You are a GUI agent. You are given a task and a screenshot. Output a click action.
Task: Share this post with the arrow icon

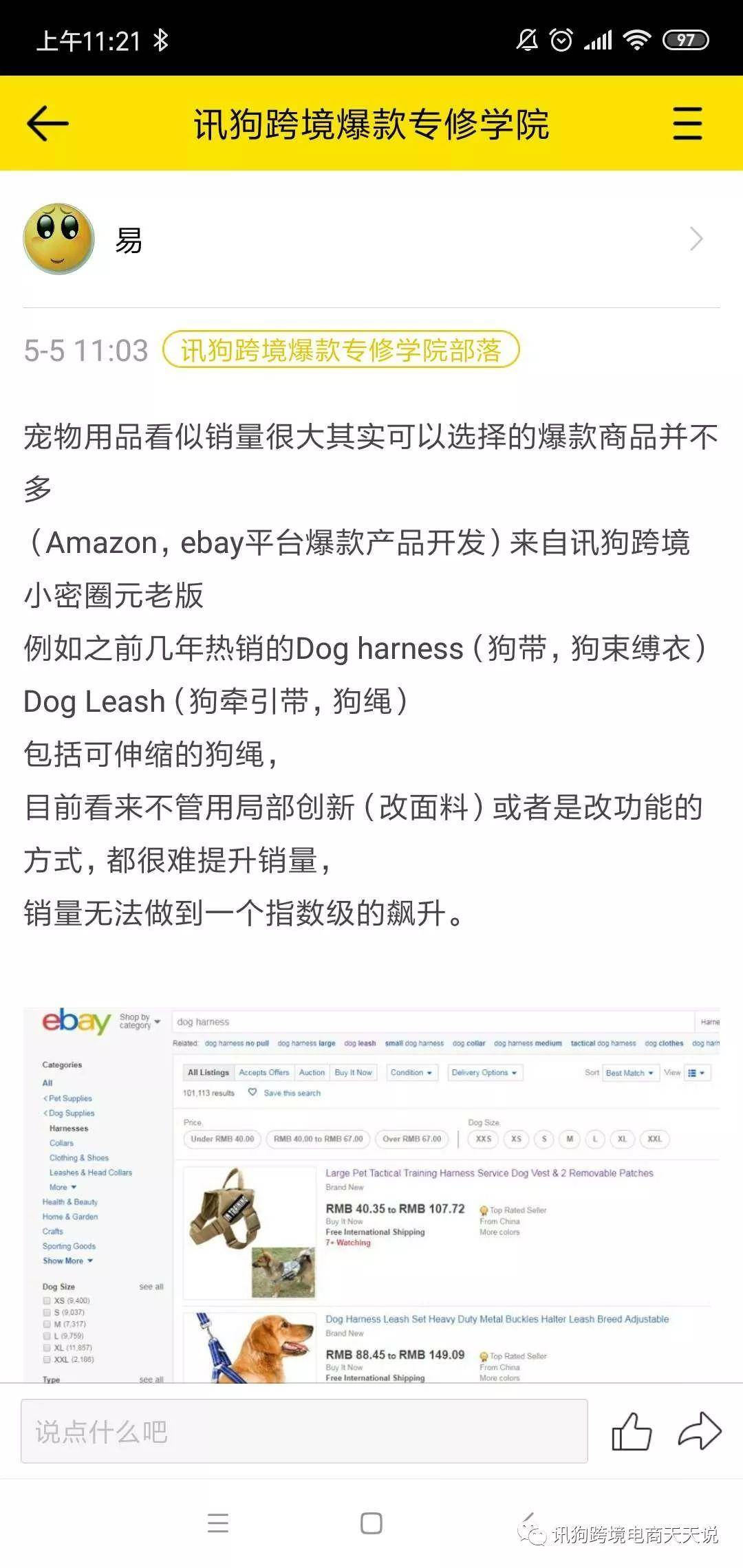tap(699, 1432)
